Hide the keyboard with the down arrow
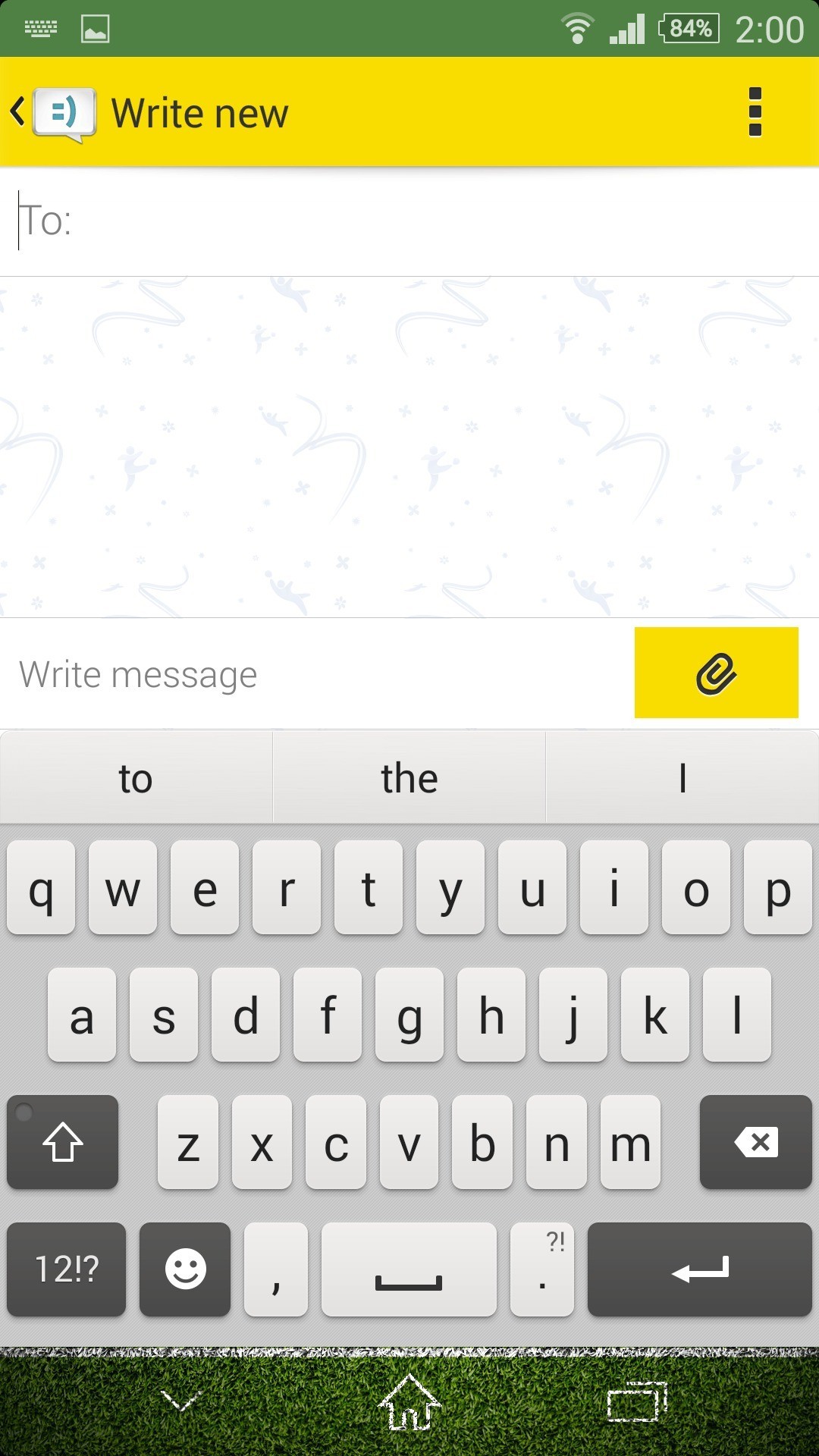Screen dimensions: 819x1456 coord(181,1401)
